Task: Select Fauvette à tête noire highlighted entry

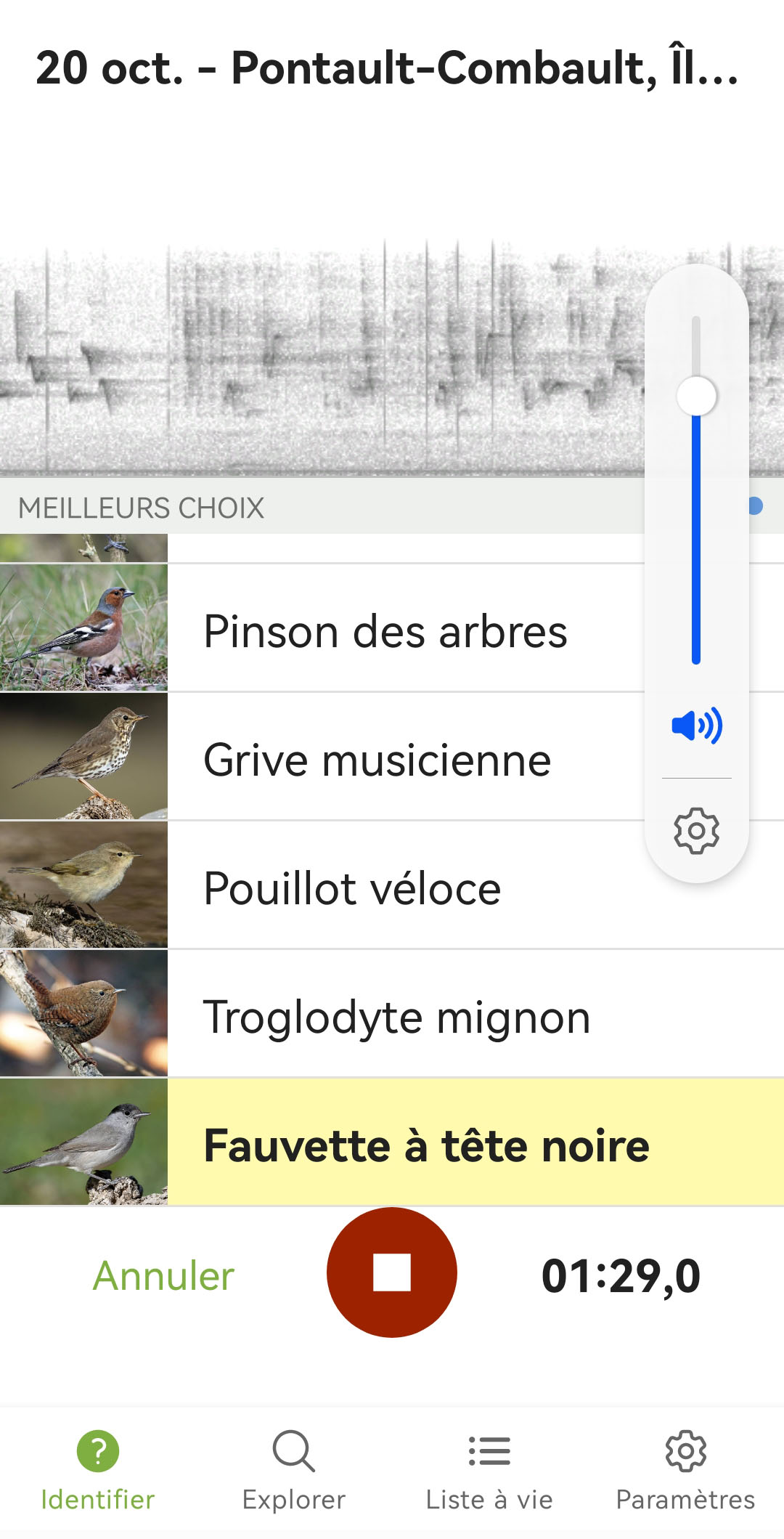Action: pos(426,1145)
